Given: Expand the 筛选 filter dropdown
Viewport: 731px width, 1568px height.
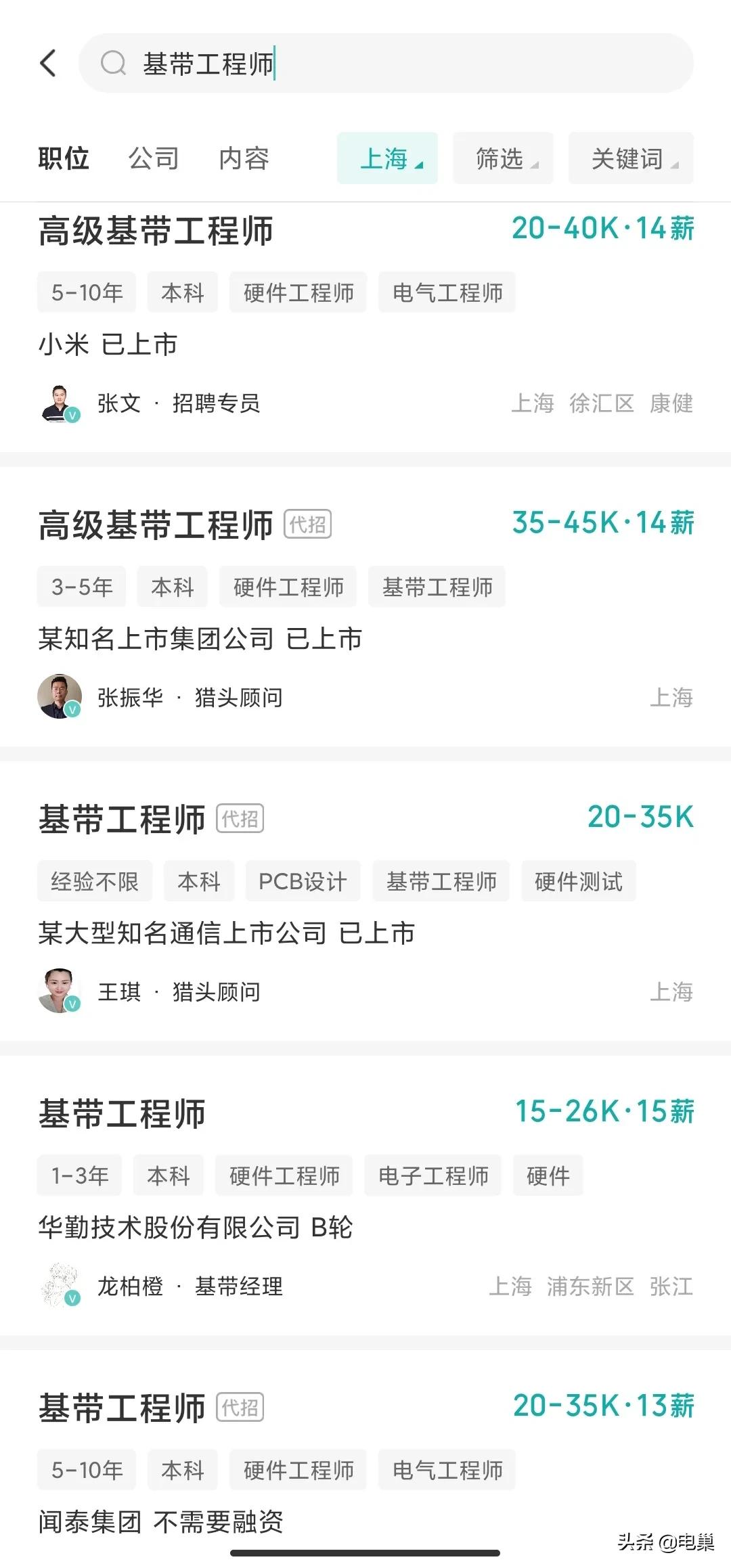Looking at the screenshot, I should (503, 158).
